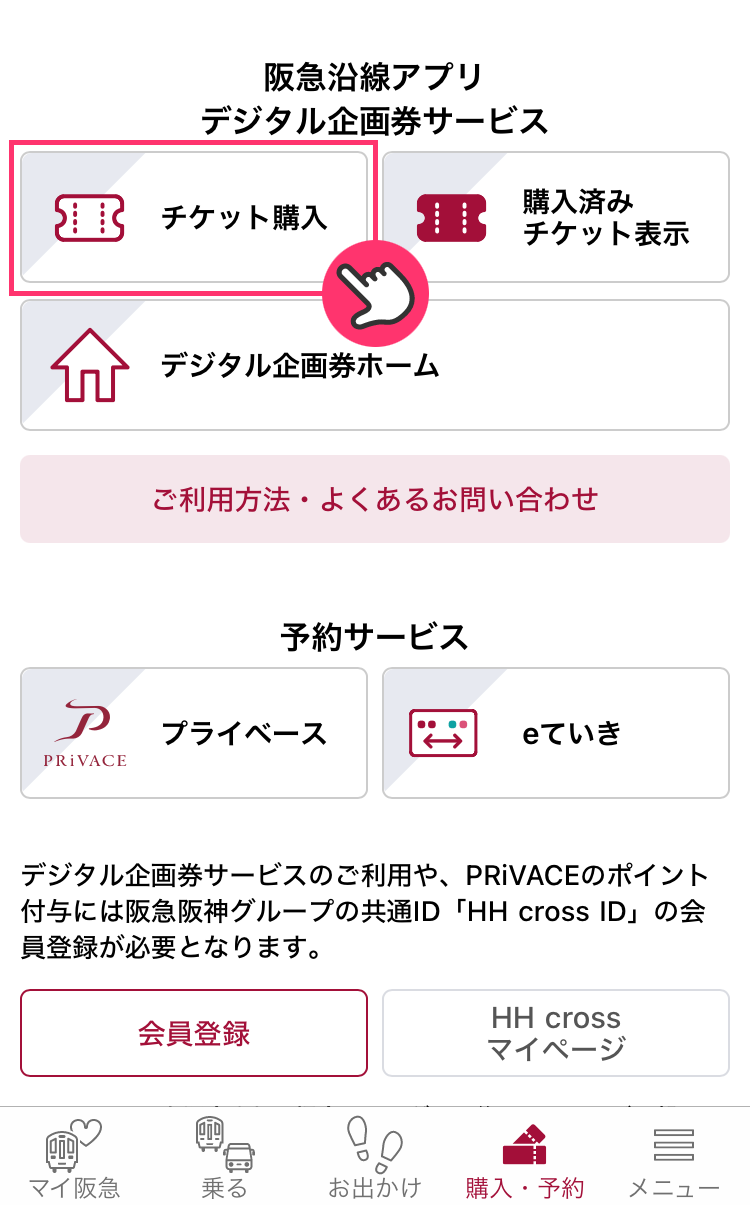The width and height of the screenshot is (750, 1211).
Task: Select the eていき reservation service
Action: coord(555,733)
